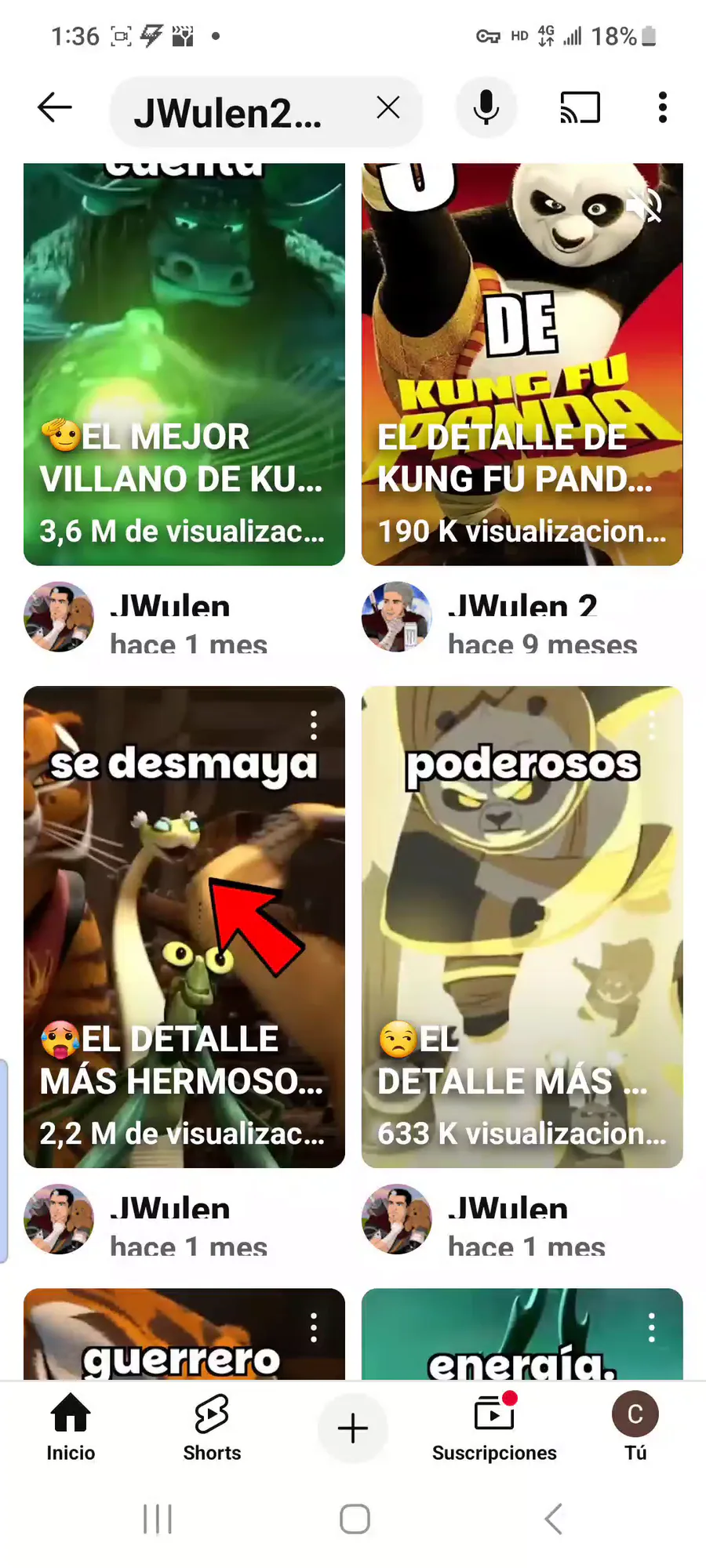Tap the JWulen2 search query field
The image size is (706, 1568).
pos(235,111)
